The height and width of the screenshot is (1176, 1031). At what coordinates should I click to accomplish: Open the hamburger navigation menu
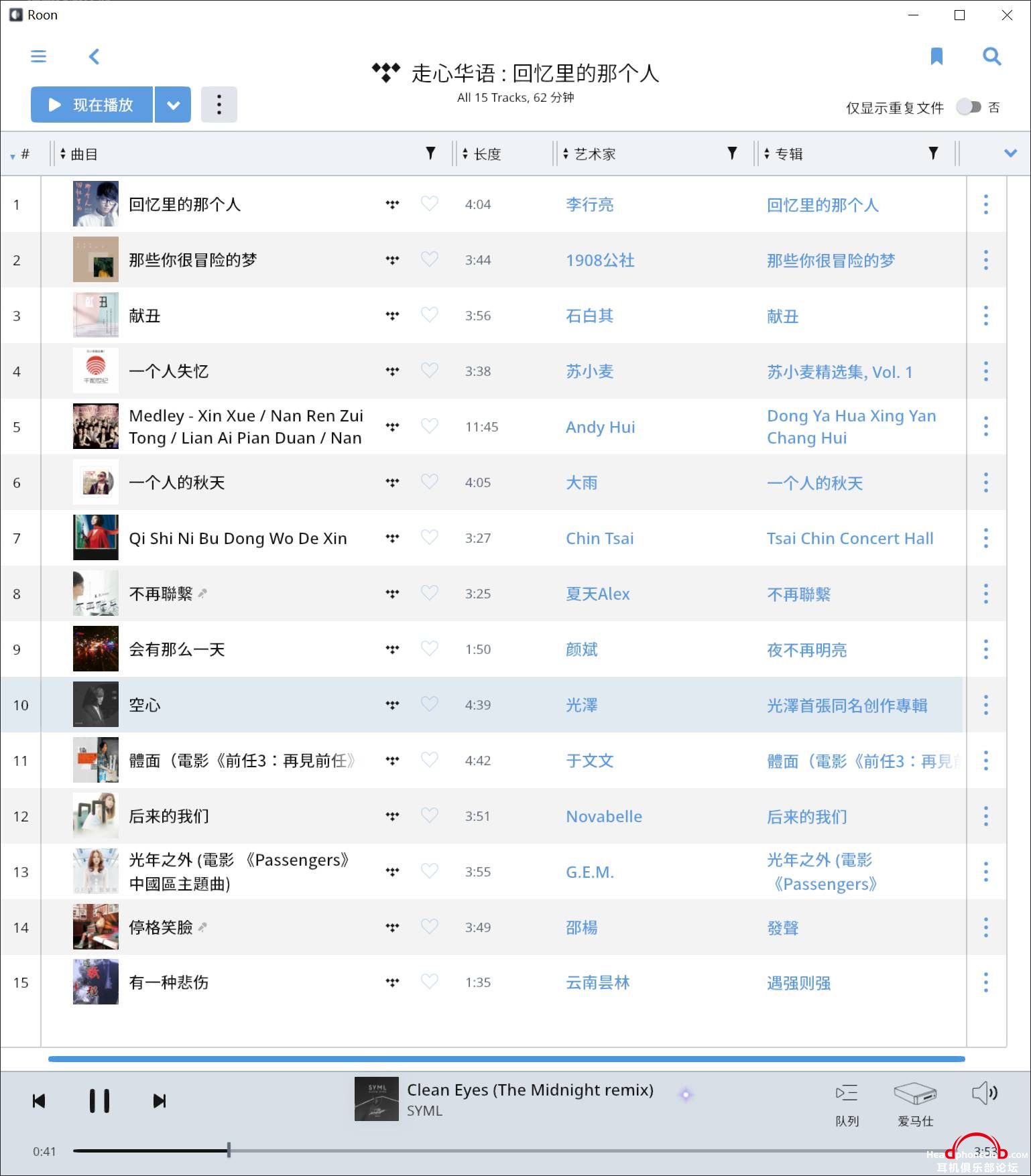coord(39,56)
